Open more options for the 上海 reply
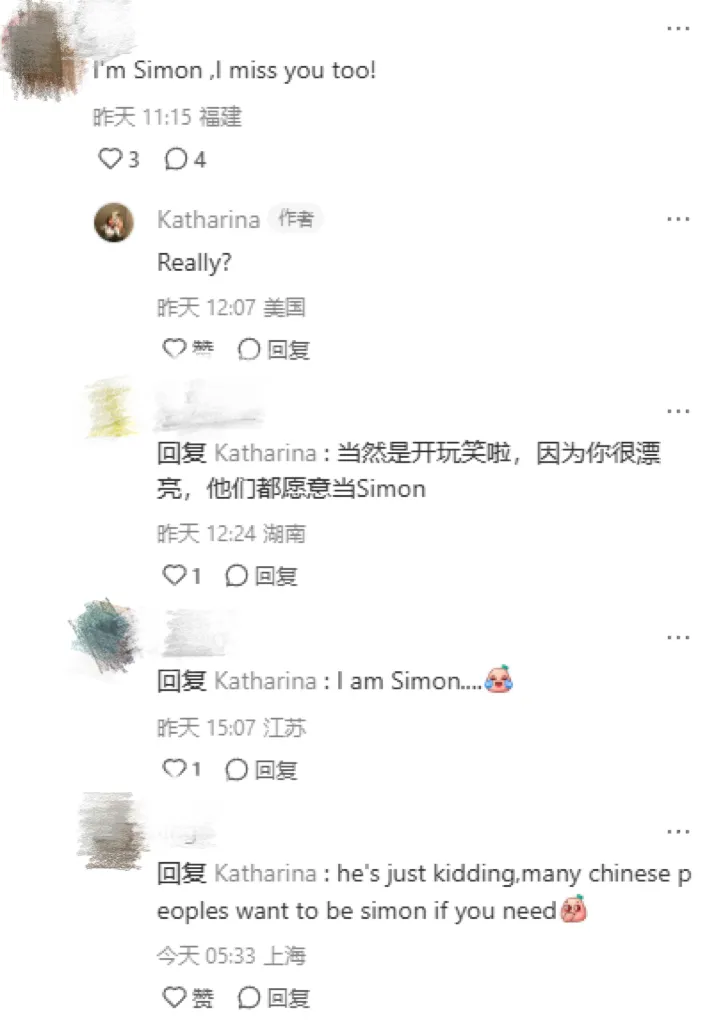The width and height of the screenshot is (715, 1024). coord(678,831)
